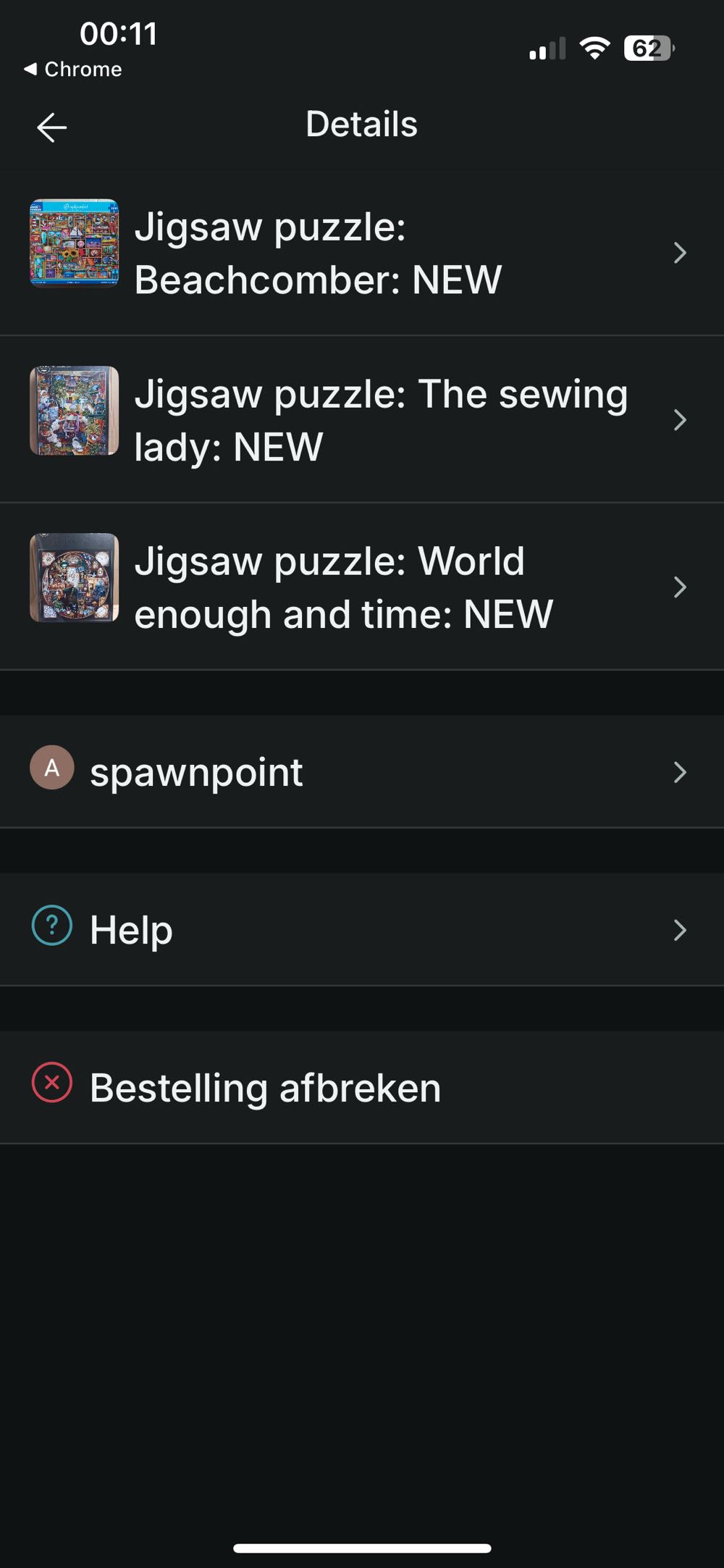Tap the Beachcomber puzzle box thumbnail
The width and height of the screenshot is (724, 1568).
(x=73, y=246)
